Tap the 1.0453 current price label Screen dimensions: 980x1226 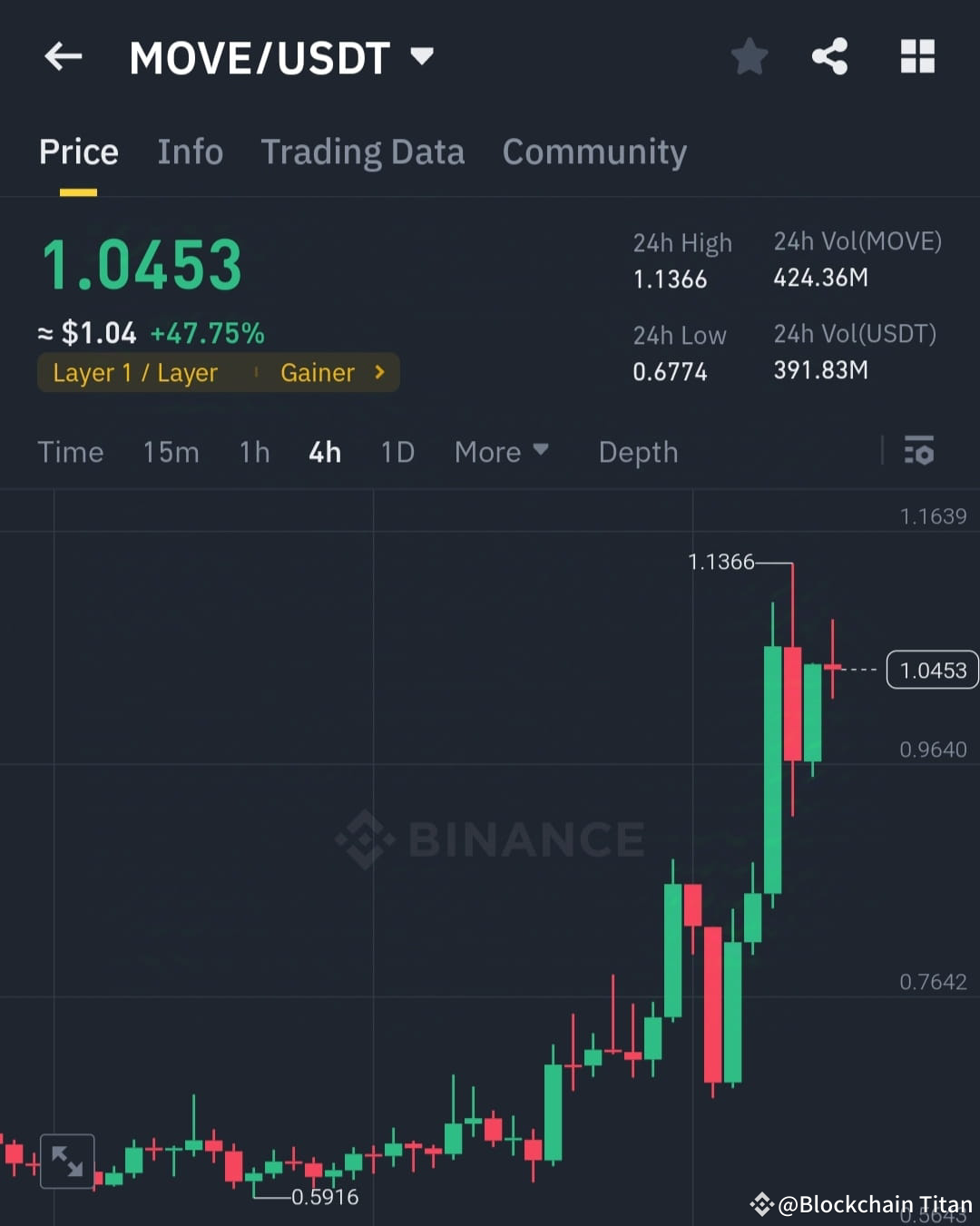(932, 669)
